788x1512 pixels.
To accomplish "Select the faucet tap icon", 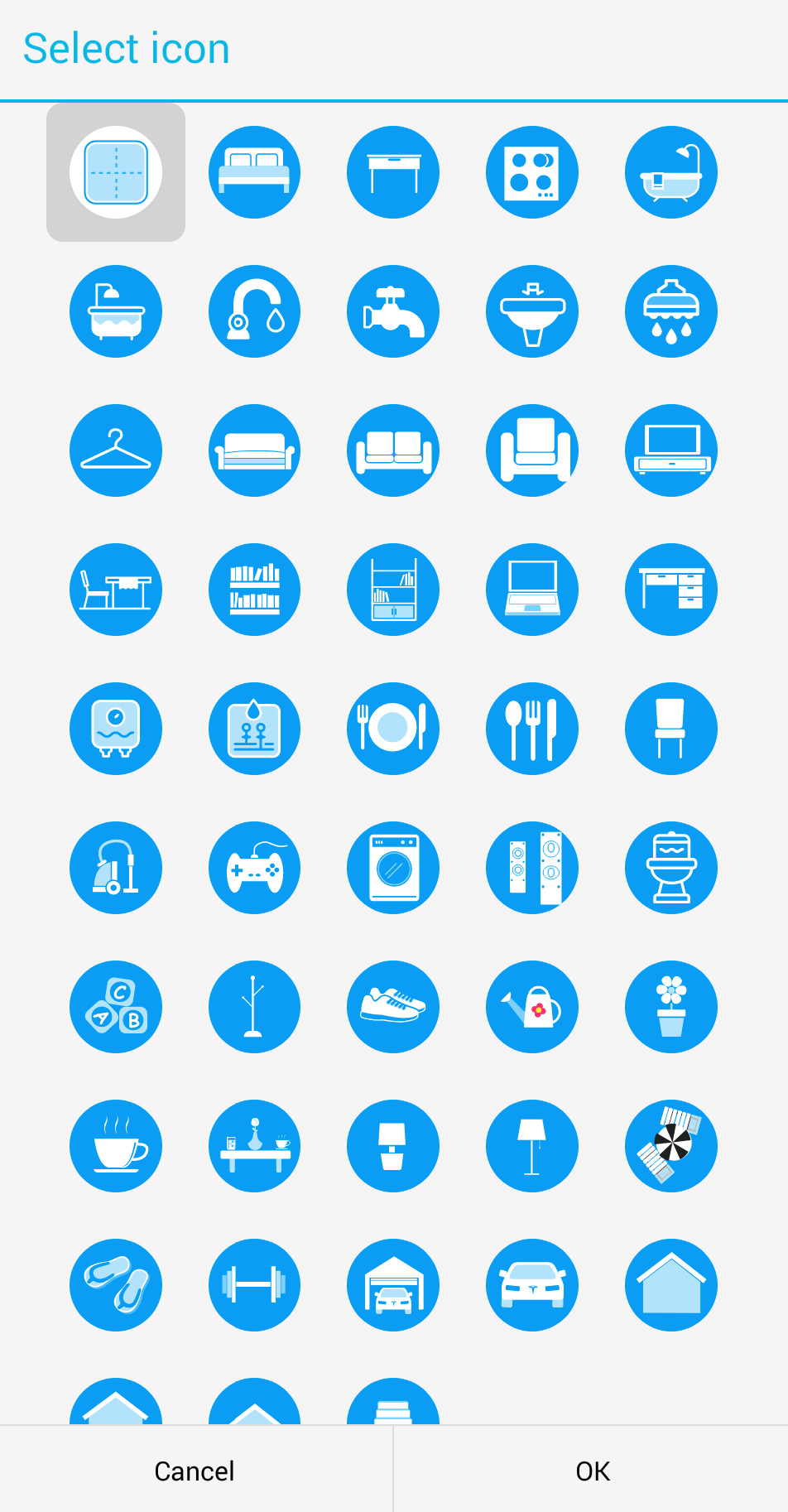I will (x=393, y=311).
